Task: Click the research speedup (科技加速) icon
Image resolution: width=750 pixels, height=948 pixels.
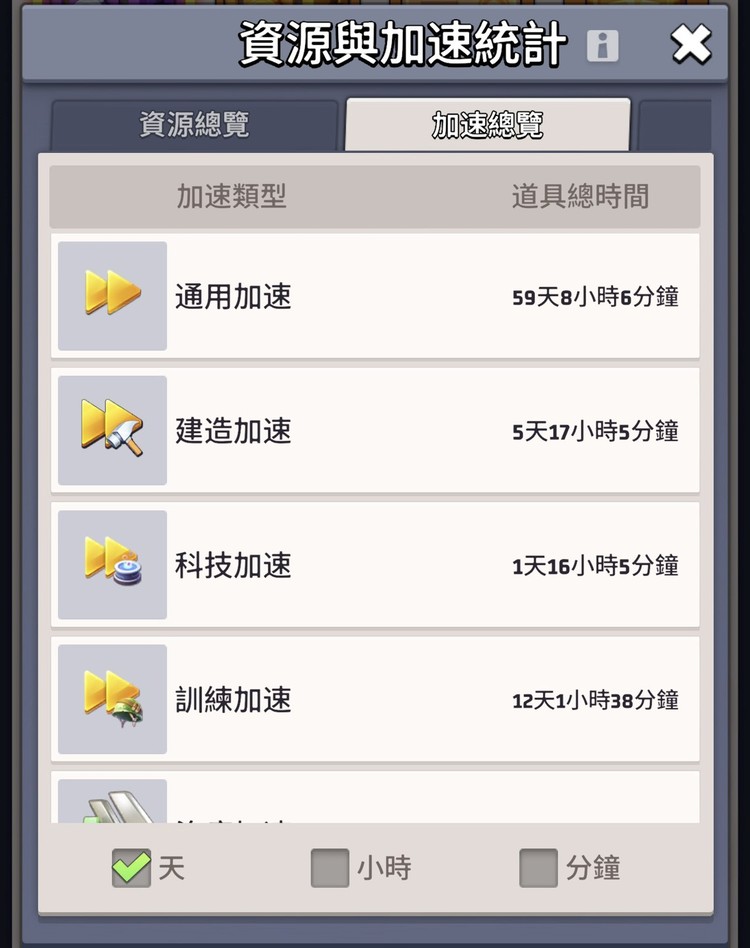Action: point(112,565)
